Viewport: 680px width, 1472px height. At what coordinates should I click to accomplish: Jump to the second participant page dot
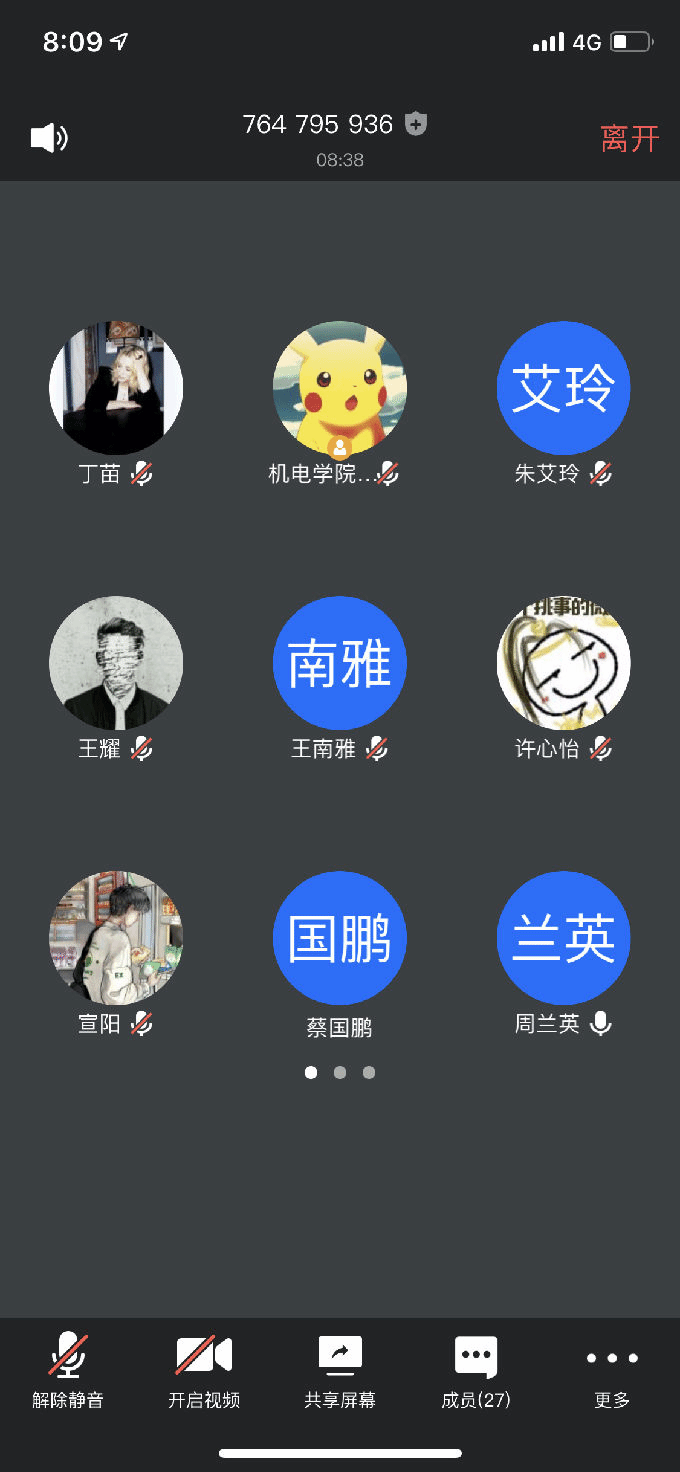pyautogui.click(x=340, y=1072)
